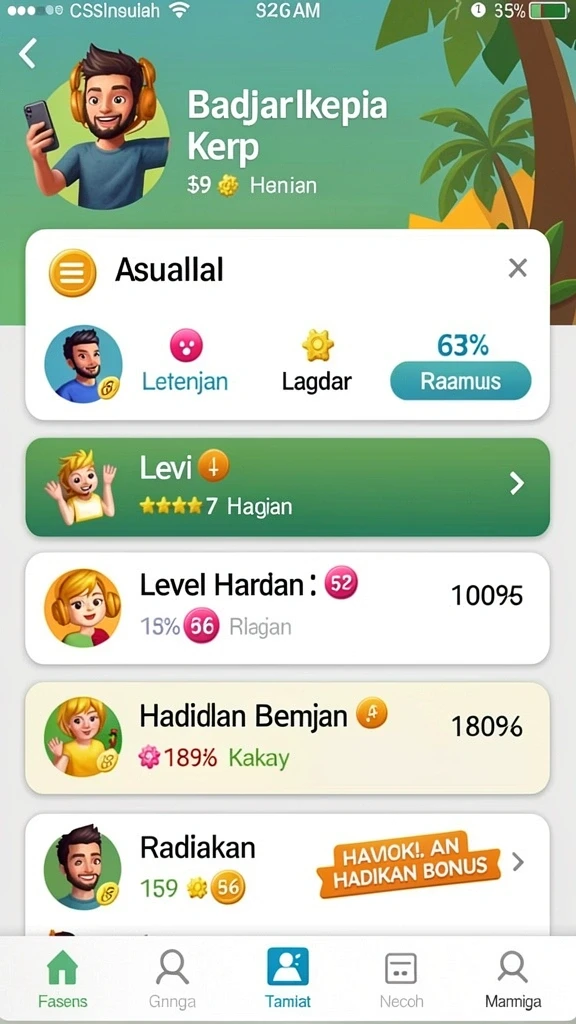Open the Levi green card

pyautogui.click(x=287, y=487)
